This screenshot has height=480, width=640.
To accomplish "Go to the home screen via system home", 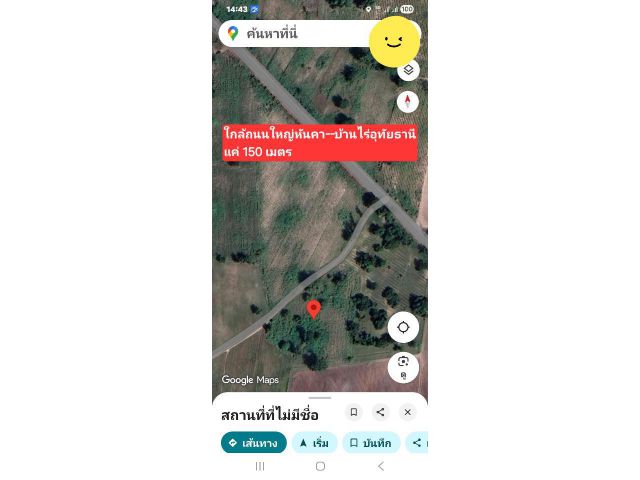I will 320,466.
